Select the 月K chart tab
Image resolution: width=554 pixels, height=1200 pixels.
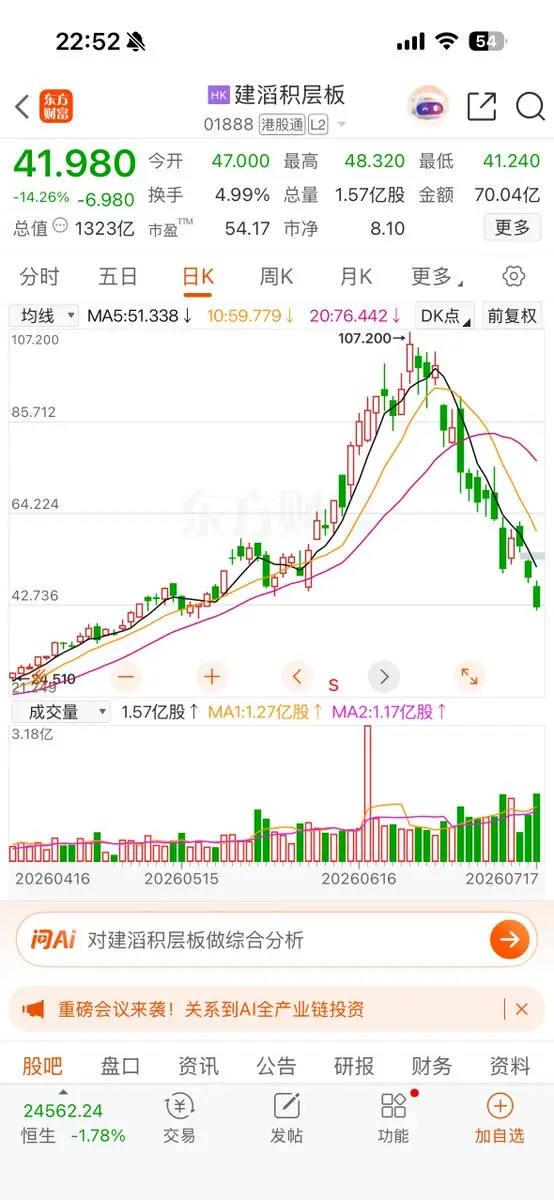tap(355, 277)
